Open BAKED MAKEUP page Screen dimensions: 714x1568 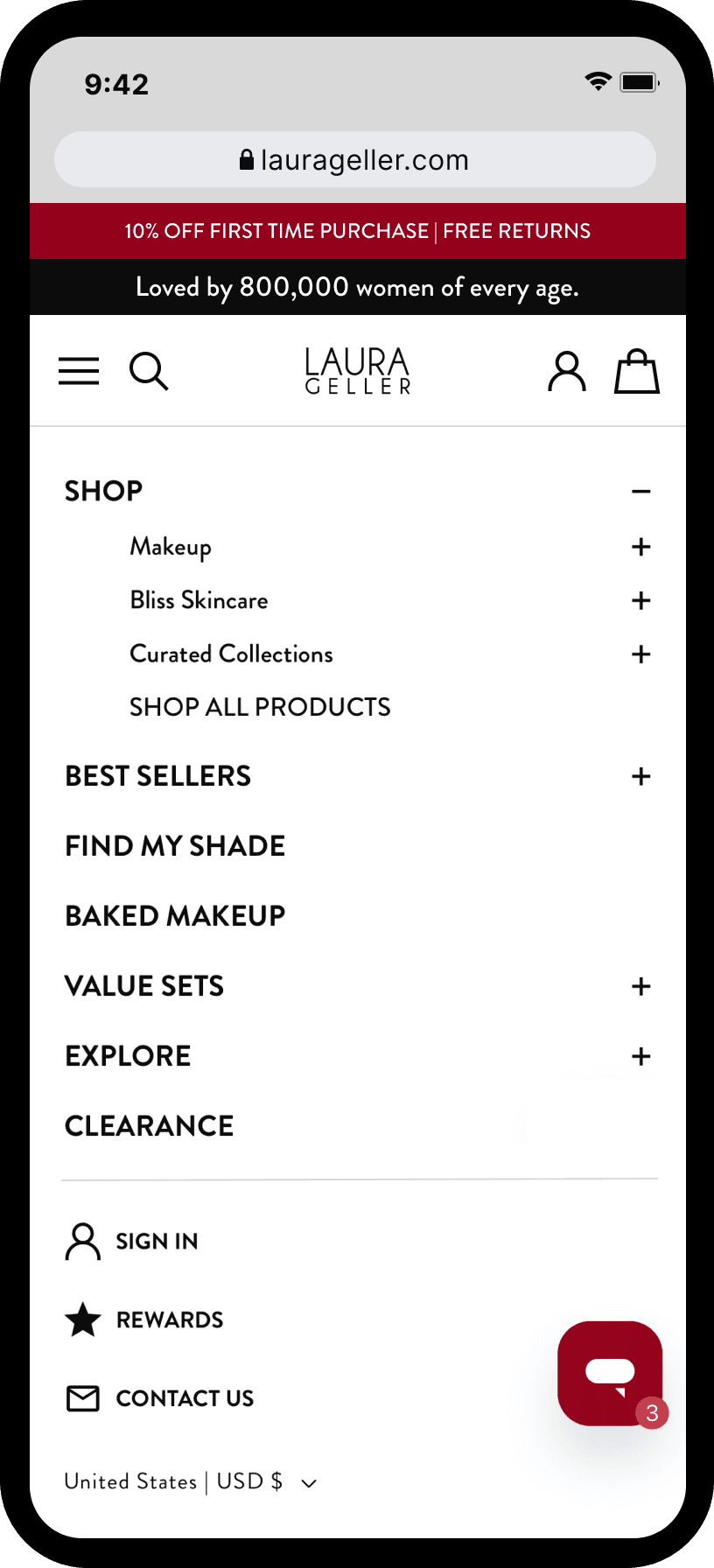pos(175,916)
